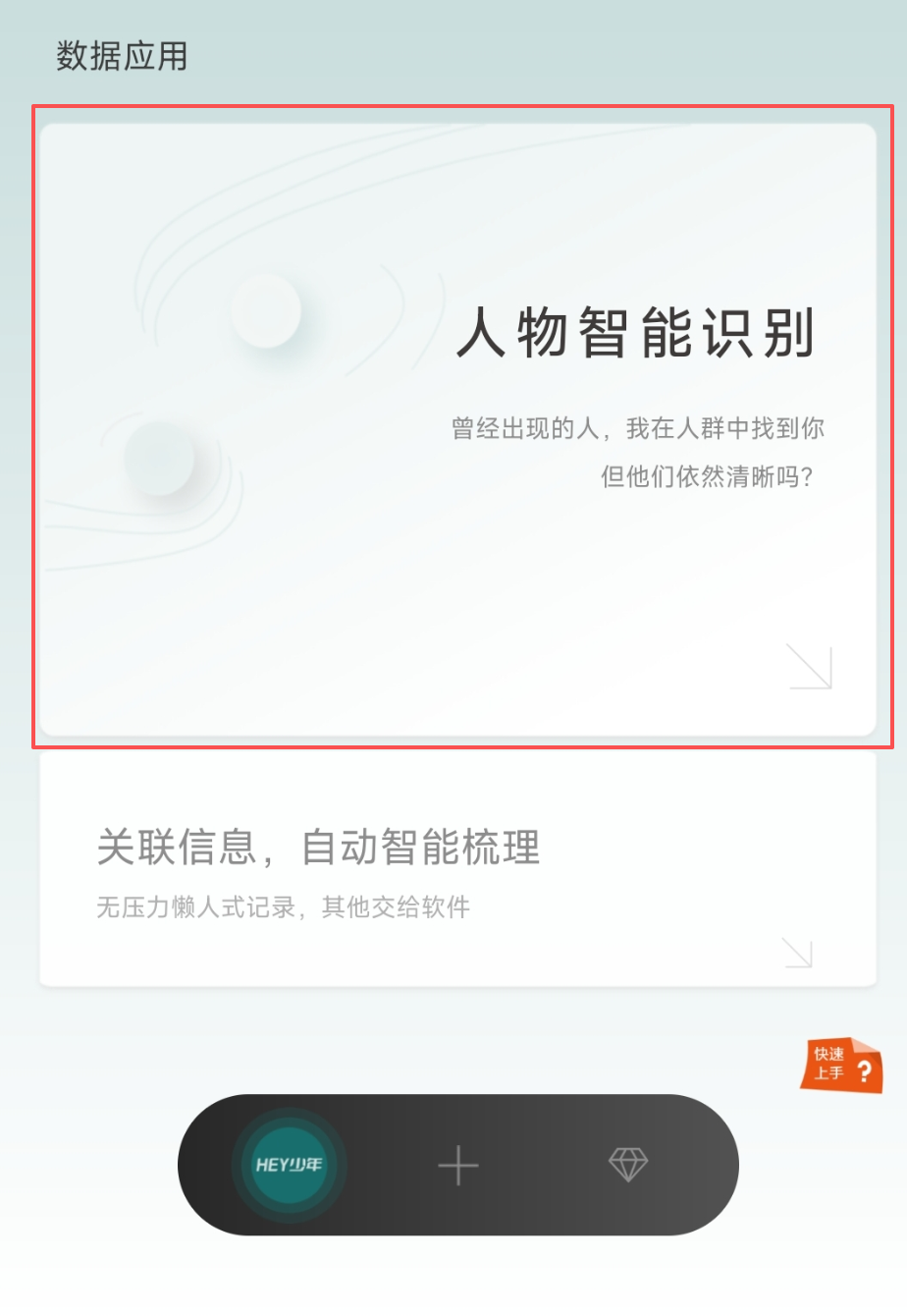Open the 关联信息，自动智能梳理 card
907x1316 pixels.
point(457,870)
